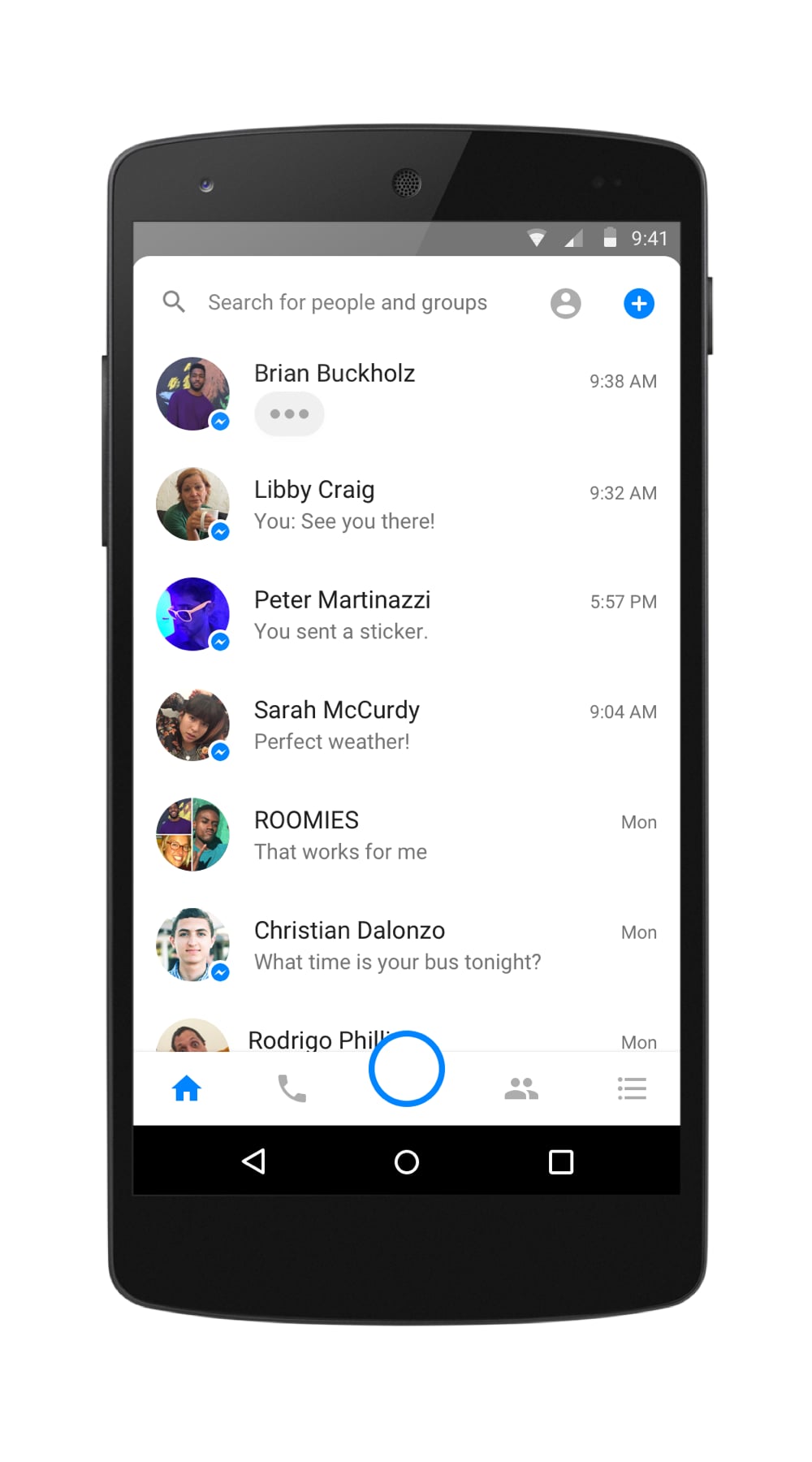This screenshot has height=1462, width=812.
Task: Go back with the system back button
Action: tap(254, 1161)
